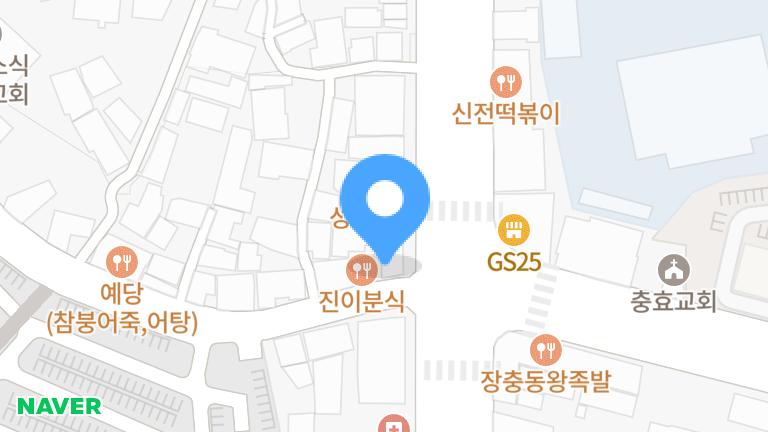Tap the blue location pin marker

tap(385, 202)
